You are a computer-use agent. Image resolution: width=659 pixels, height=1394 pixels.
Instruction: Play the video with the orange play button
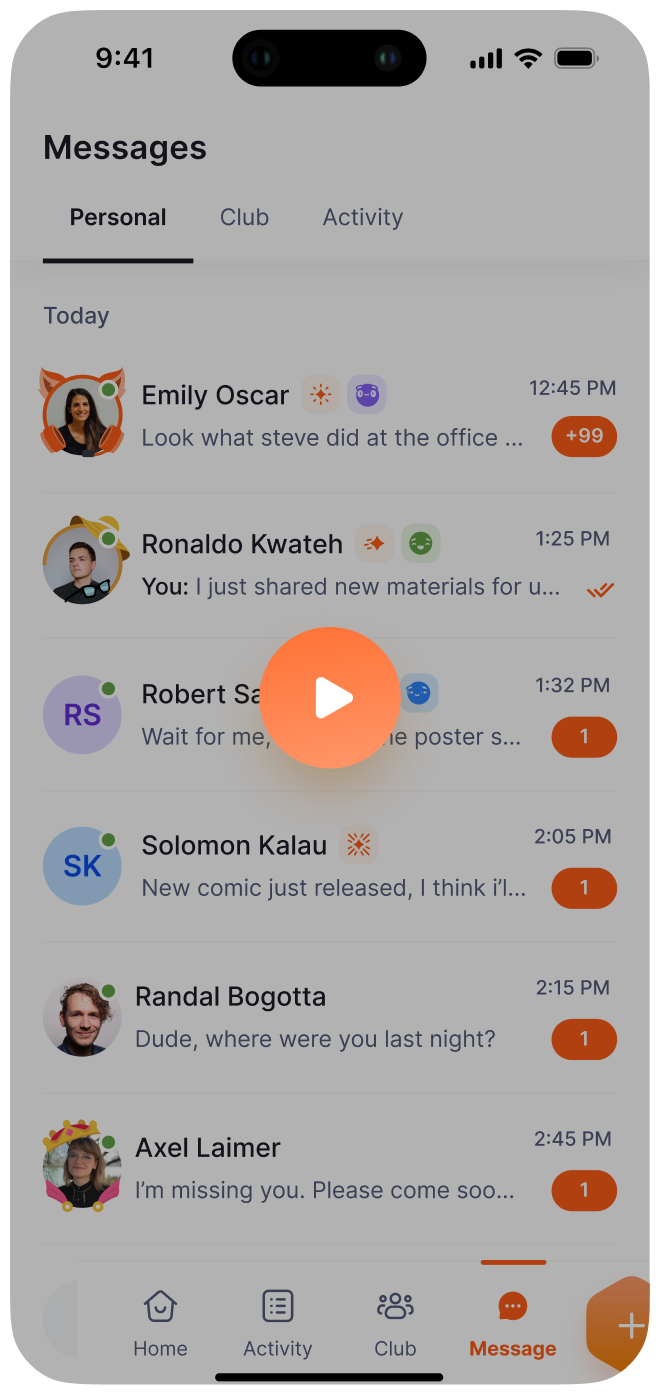[329, 697]
